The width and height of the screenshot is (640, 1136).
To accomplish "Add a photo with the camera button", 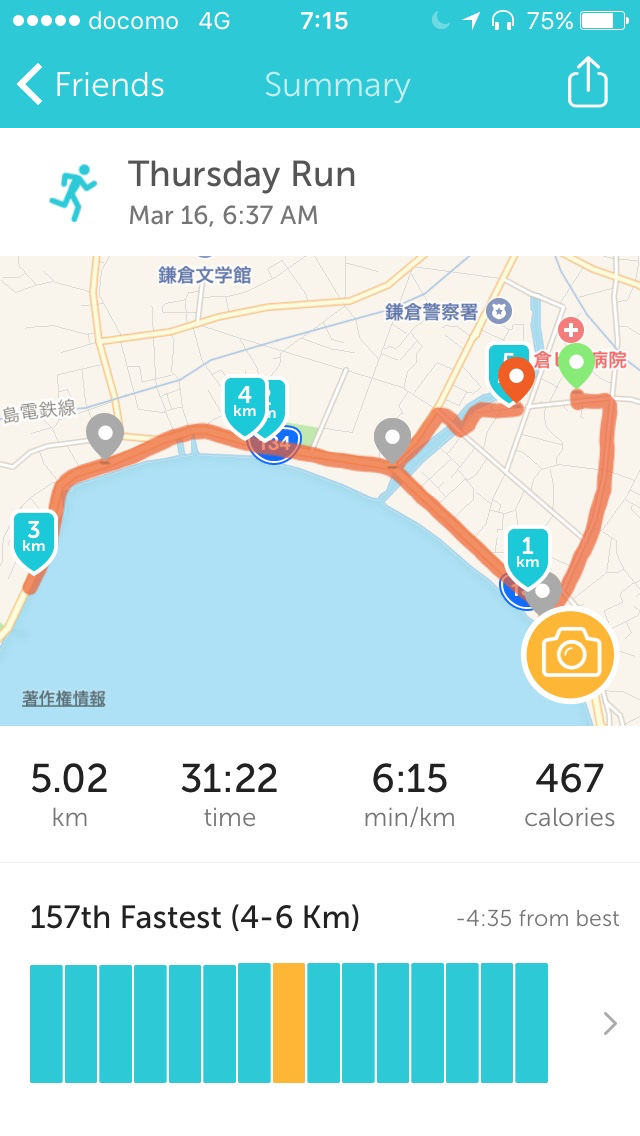I will (x=571, y=655).
